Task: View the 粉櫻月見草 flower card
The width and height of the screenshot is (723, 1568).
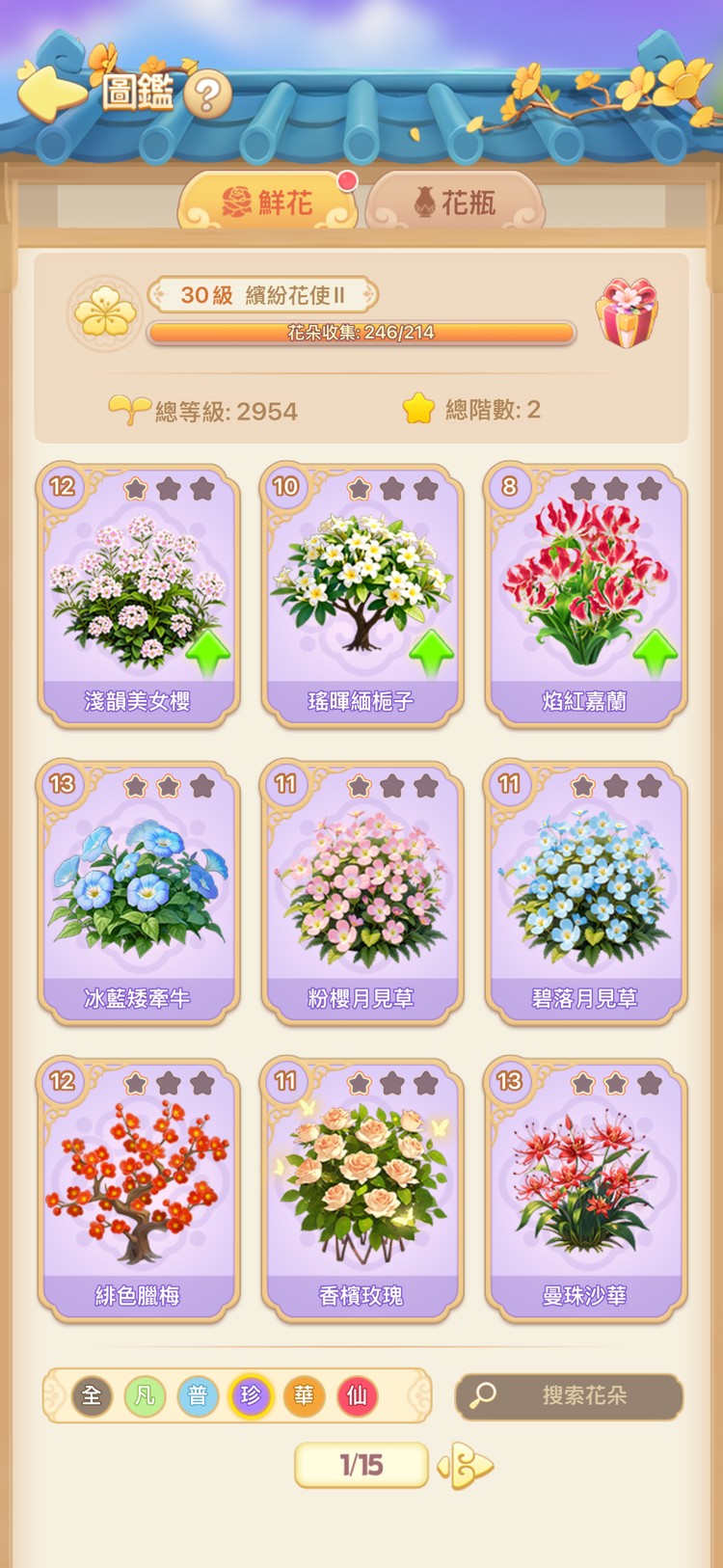Action: tap(361, 892)
